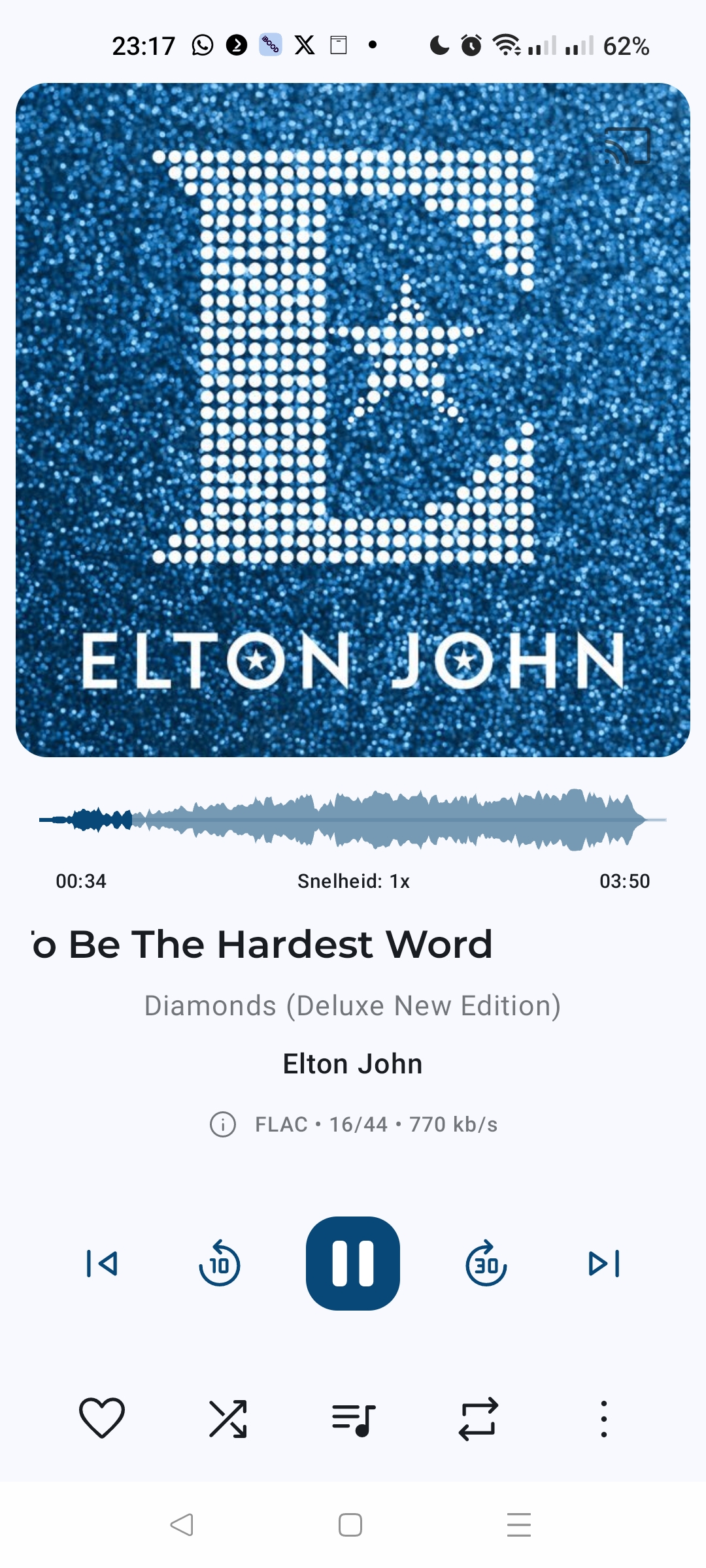Jump forward 30 seconds
Image resolution: width=706 pixels, height=1568 pixels.
click(486, 1263)
